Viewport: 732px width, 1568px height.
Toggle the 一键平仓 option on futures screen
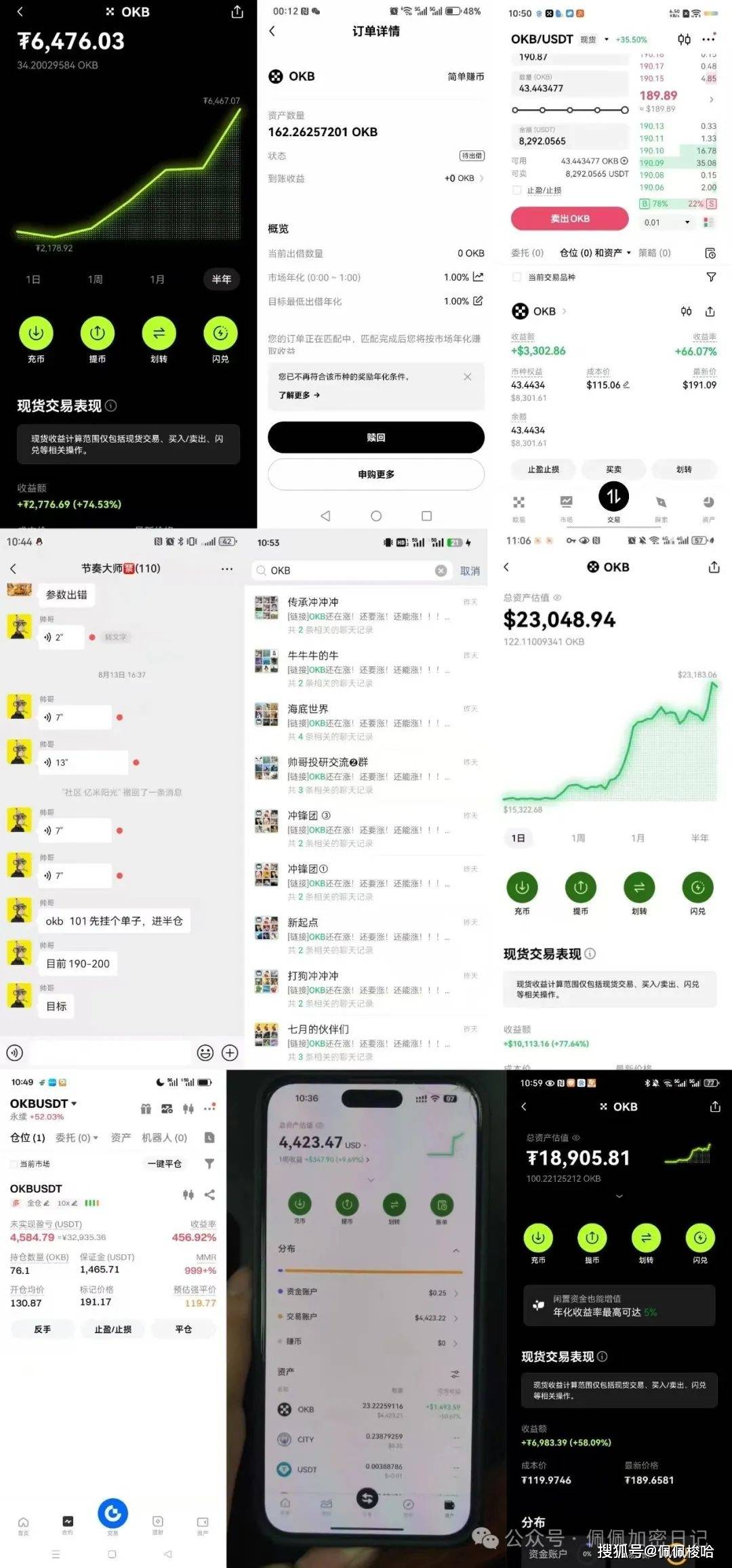[x=163, y=1163]
